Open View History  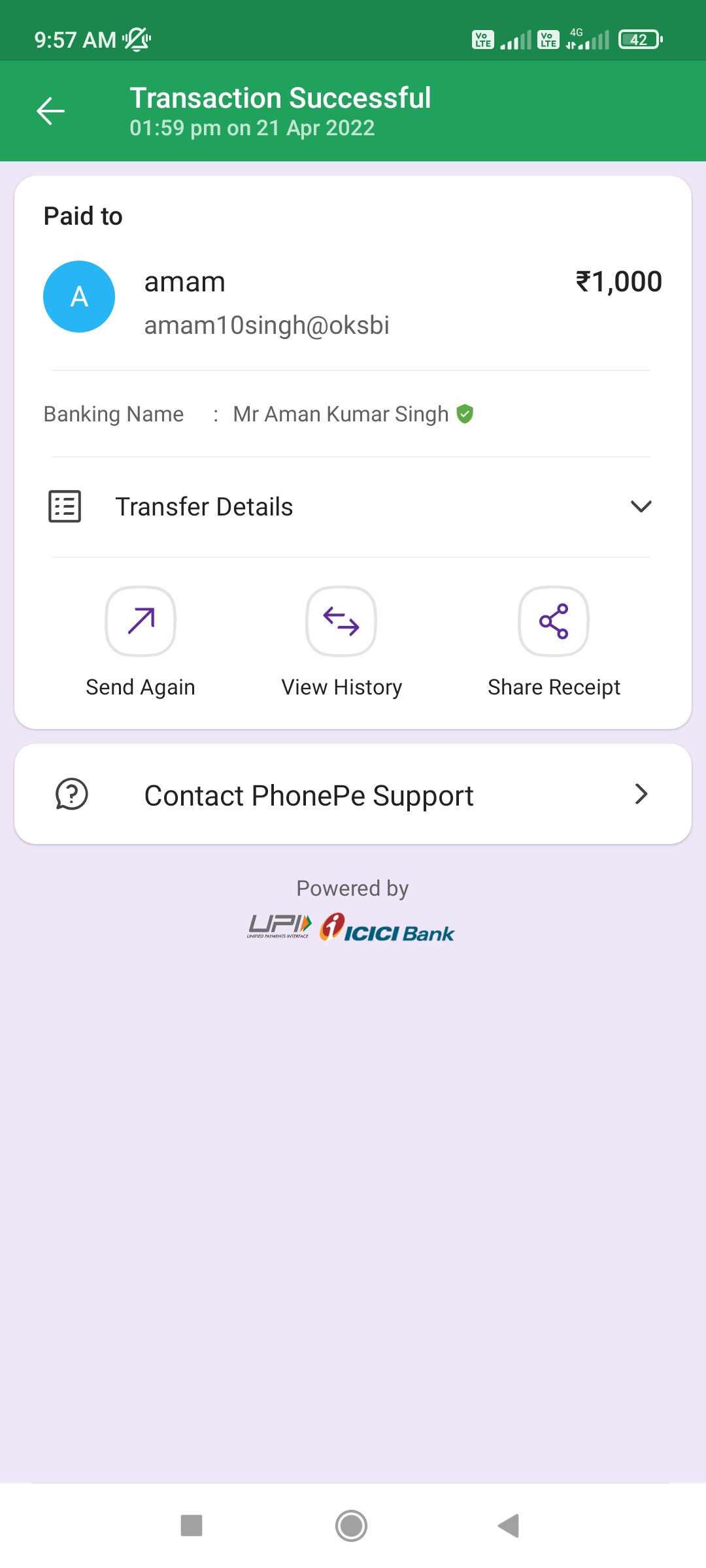[x=341, y=621]
